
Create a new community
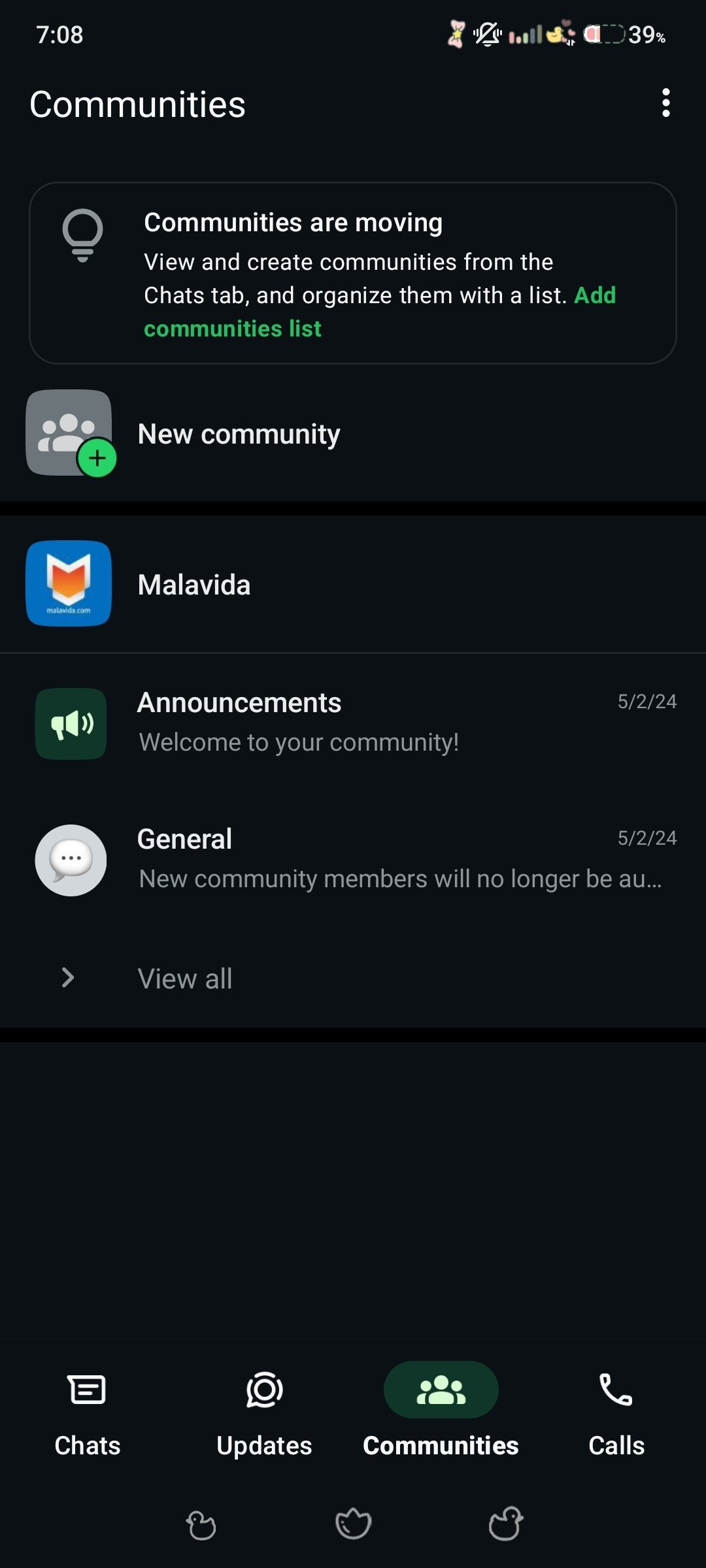coord(353,434)
